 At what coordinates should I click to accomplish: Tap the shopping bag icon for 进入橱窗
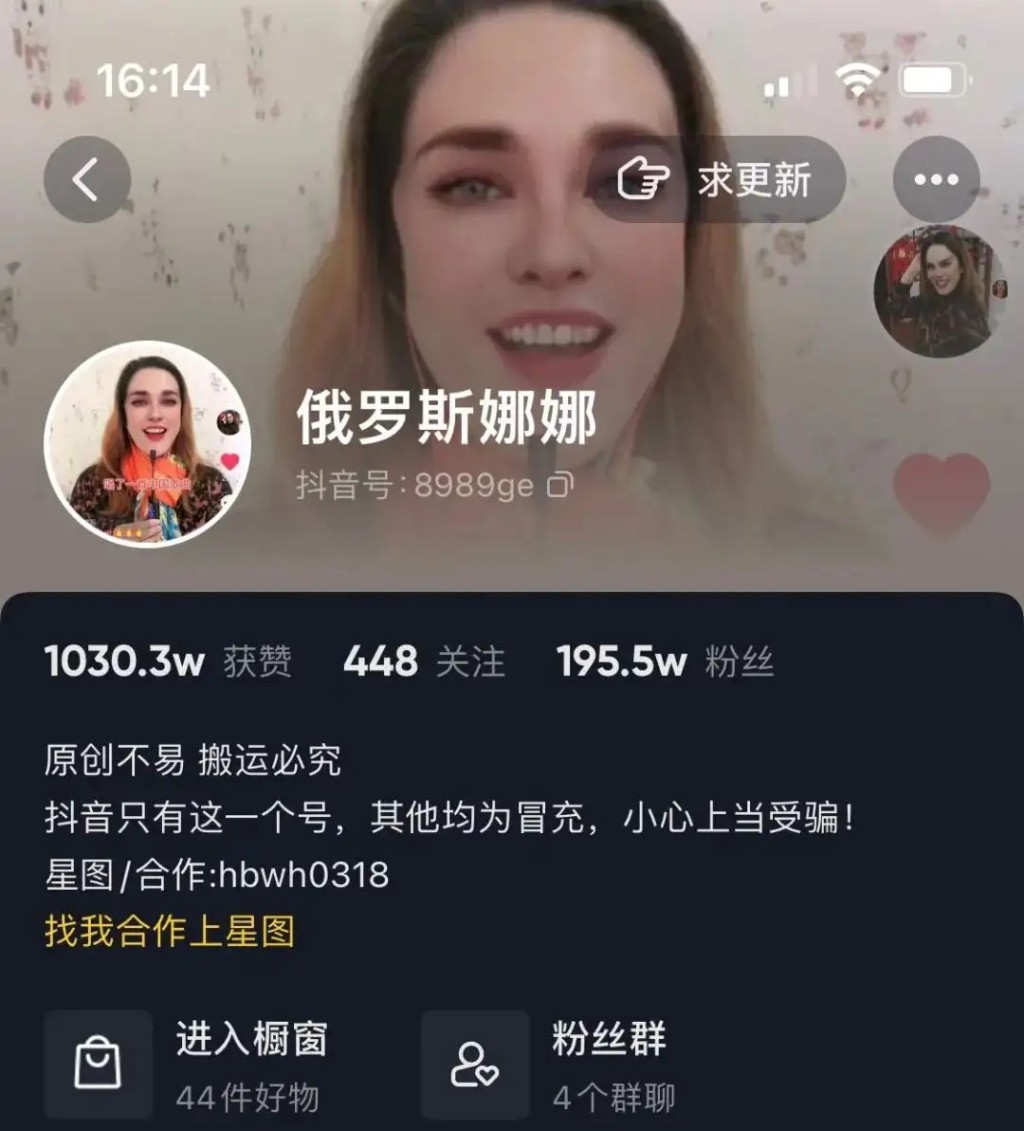96,1063
